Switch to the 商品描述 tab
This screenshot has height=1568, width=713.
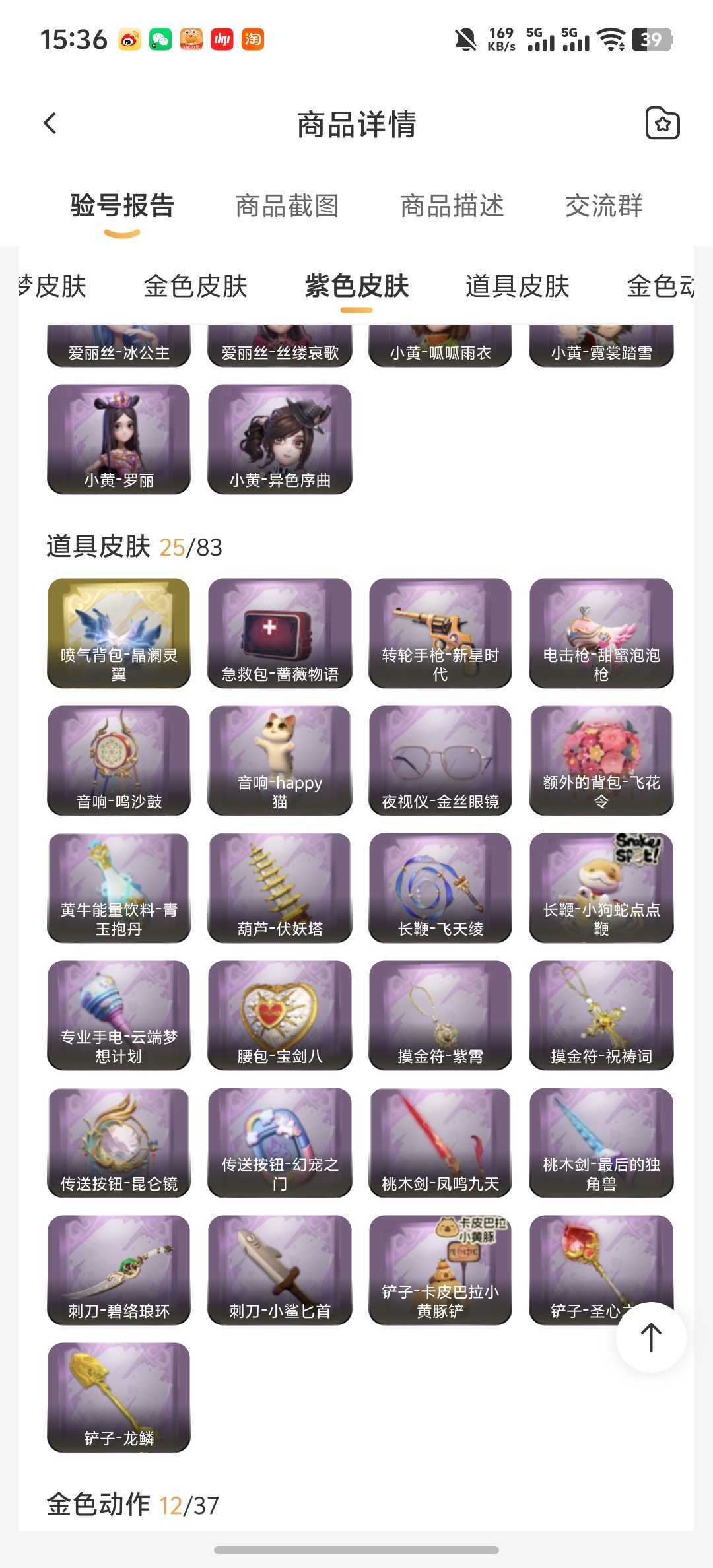[452, 206]
